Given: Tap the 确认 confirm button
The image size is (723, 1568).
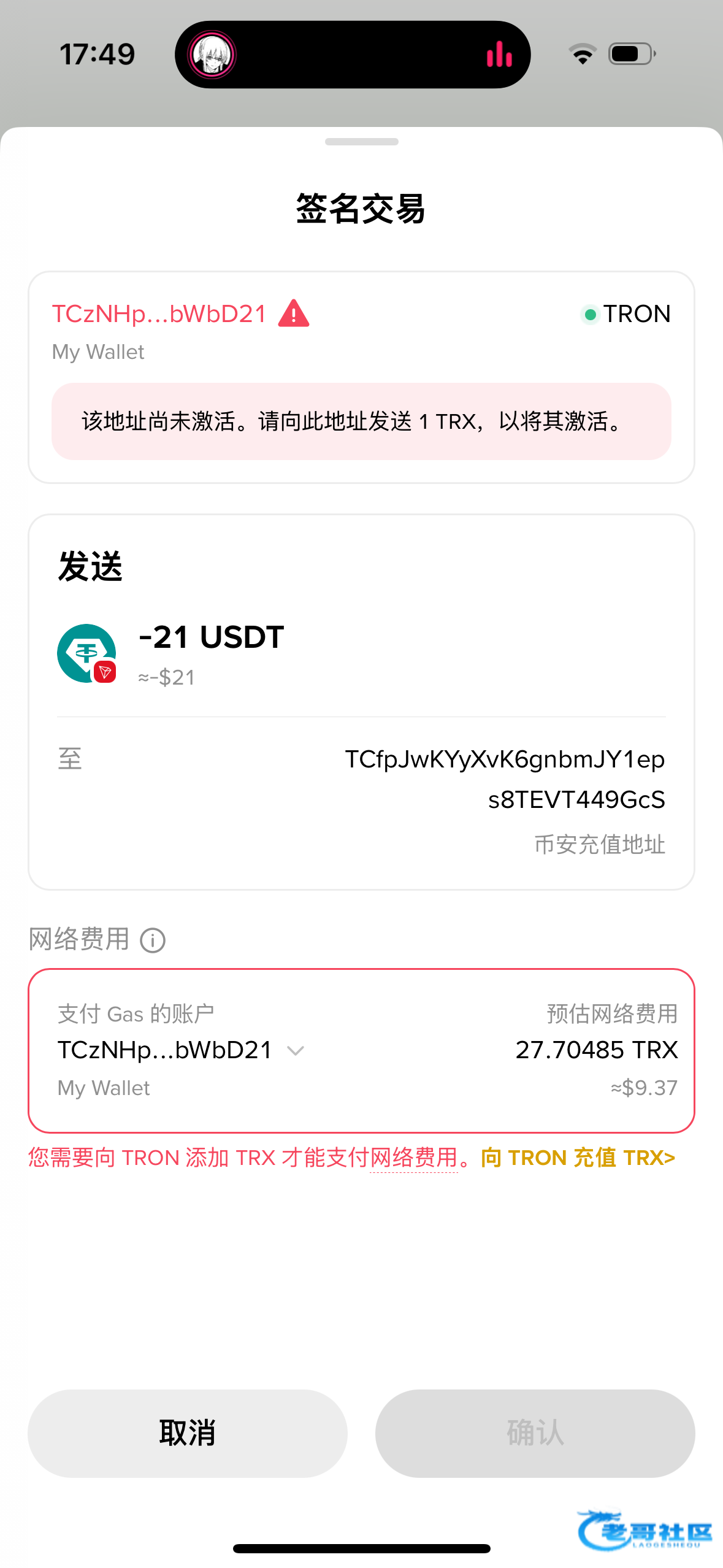Looking at the screenshot, I should pos(535,1433).
